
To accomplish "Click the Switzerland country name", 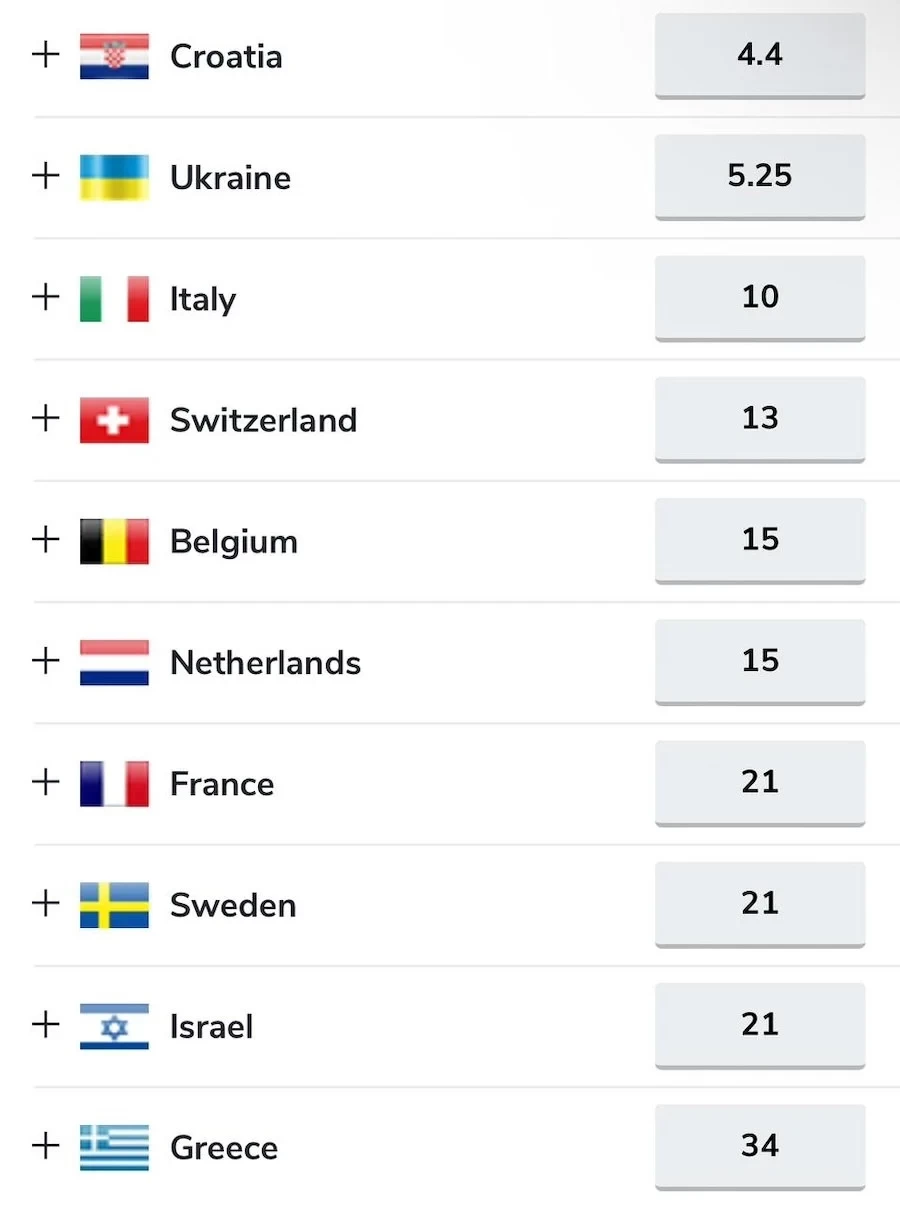I will tap(263, 420).
